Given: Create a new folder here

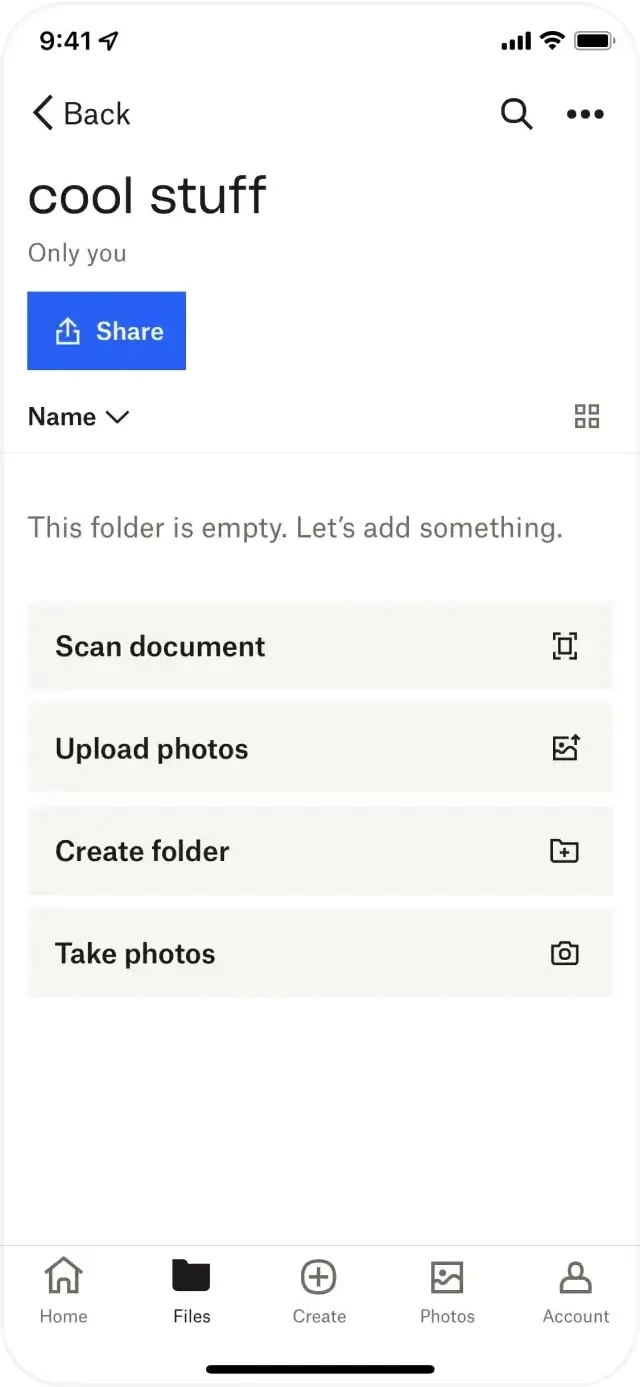Looking at the screenshot, I should 320,851.
